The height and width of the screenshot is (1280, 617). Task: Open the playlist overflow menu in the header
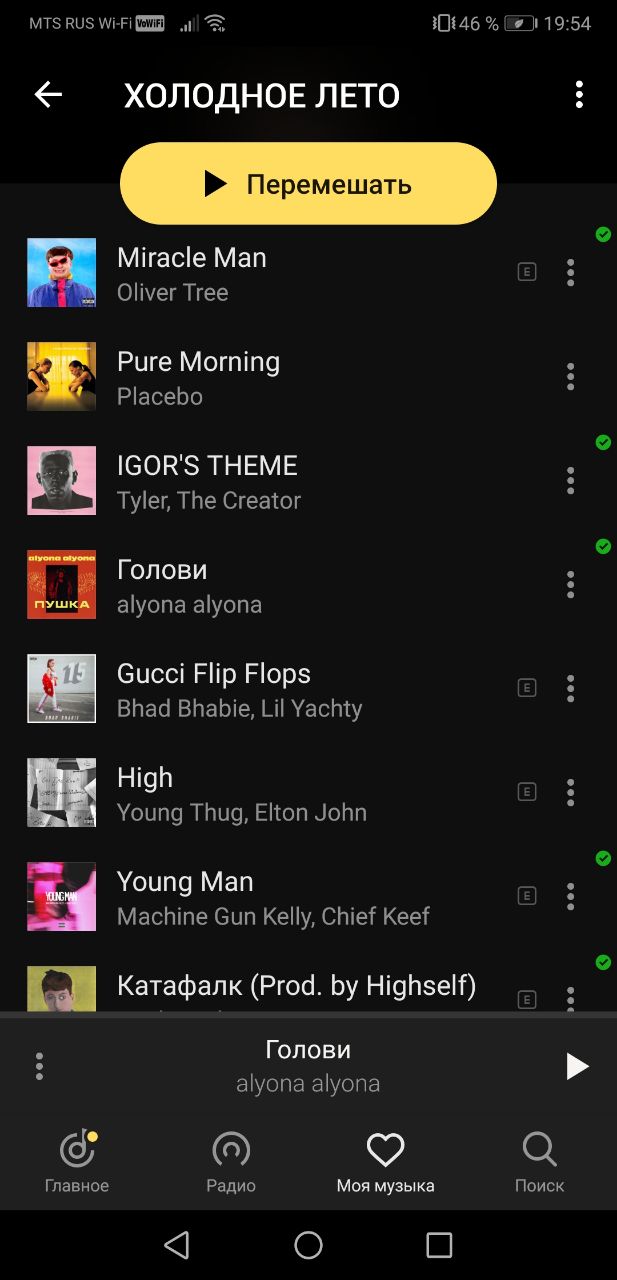click(x=579, y=95)
